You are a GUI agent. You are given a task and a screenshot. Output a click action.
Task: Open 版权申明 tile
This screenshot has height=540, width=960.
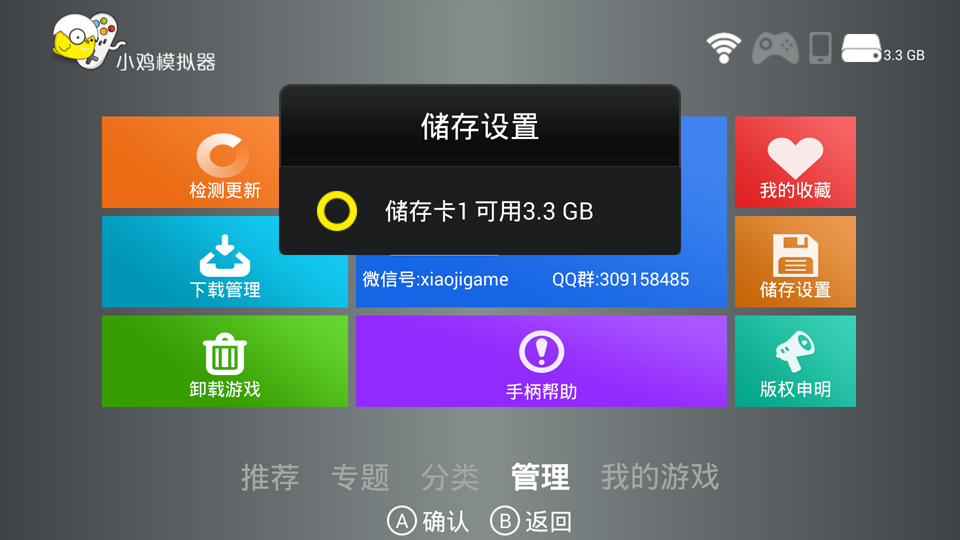tap(795, 361)
